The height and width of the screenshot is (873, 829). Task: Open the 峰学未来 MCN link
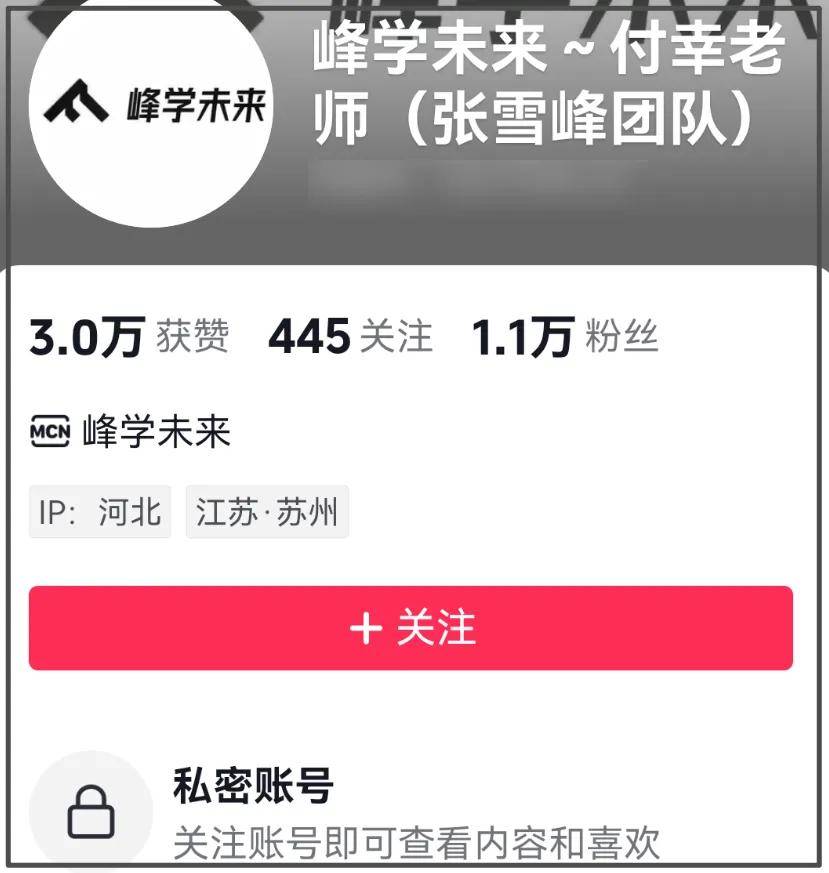pos(131,432)
